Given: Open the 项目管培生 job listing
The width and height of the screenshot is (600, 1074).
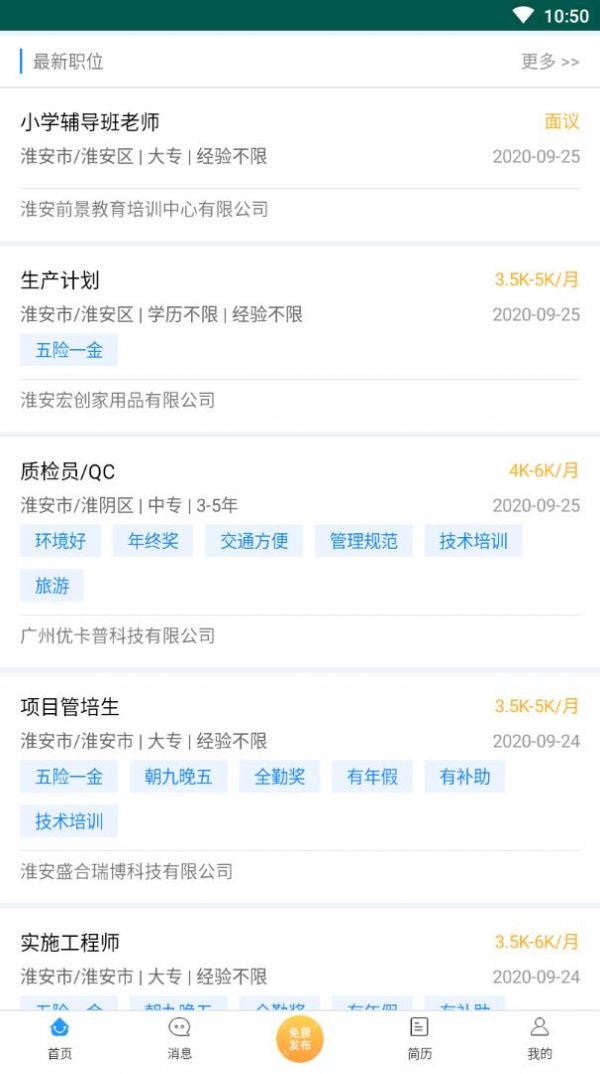Looking at the screenshot, I should [300, 788].
